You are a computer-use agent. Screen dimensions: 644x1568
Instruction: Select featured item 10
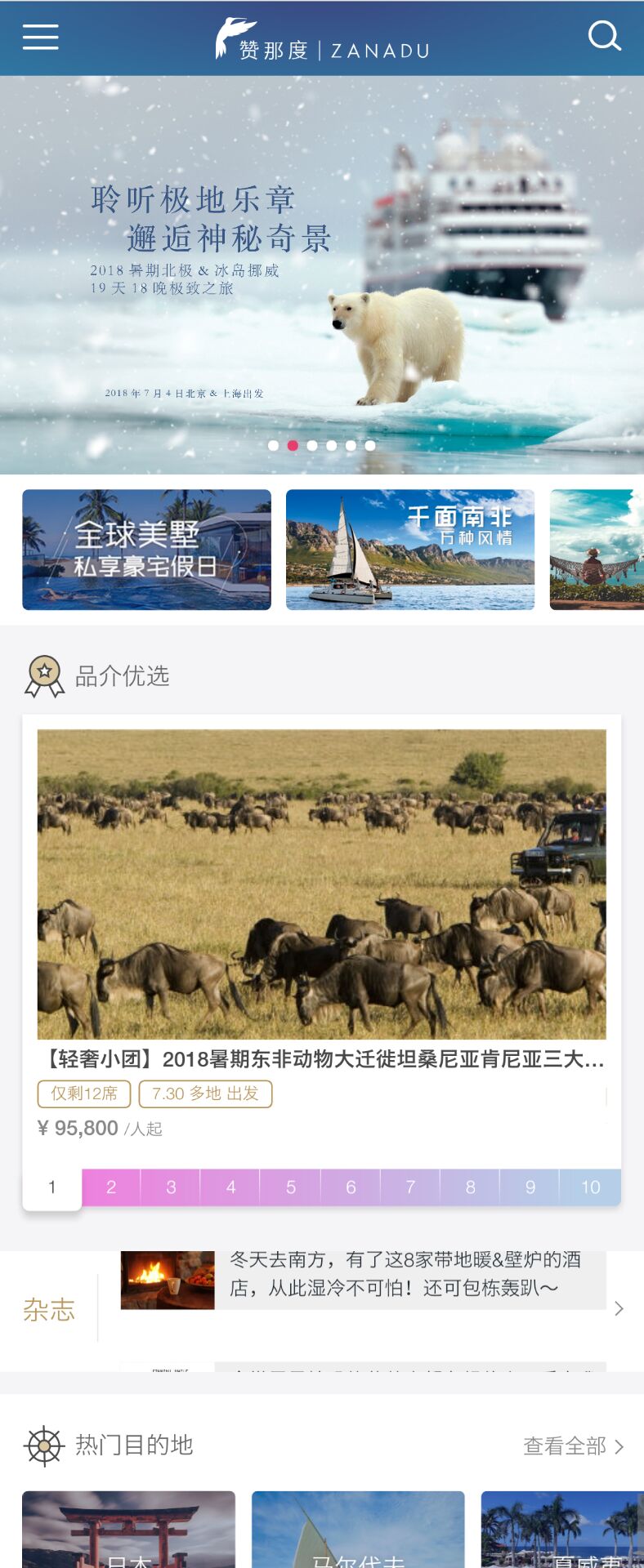tap(590, 1187)
